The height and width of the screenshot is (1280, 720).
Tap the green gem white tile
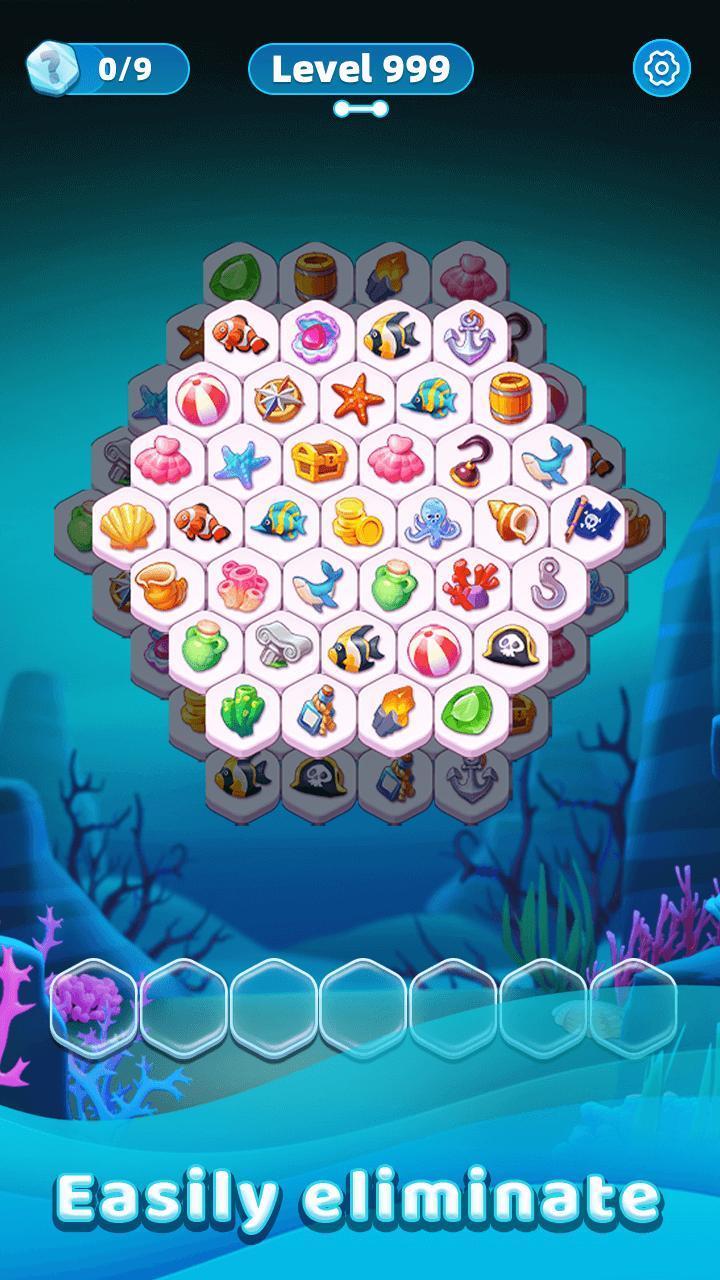click(x=470, y=707)
